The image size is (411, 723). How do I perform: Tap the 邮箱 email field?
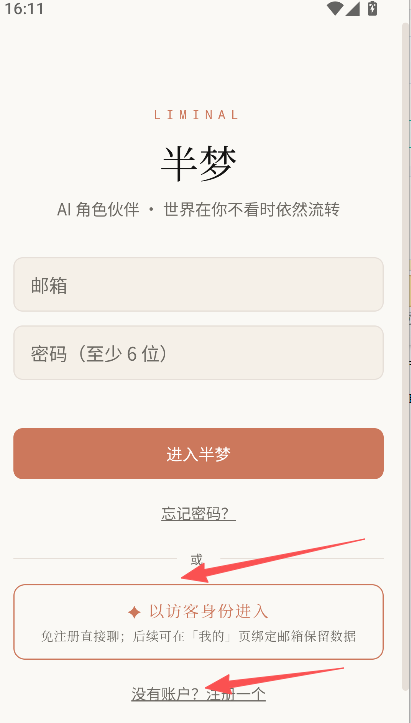click(x=198, y=284)
